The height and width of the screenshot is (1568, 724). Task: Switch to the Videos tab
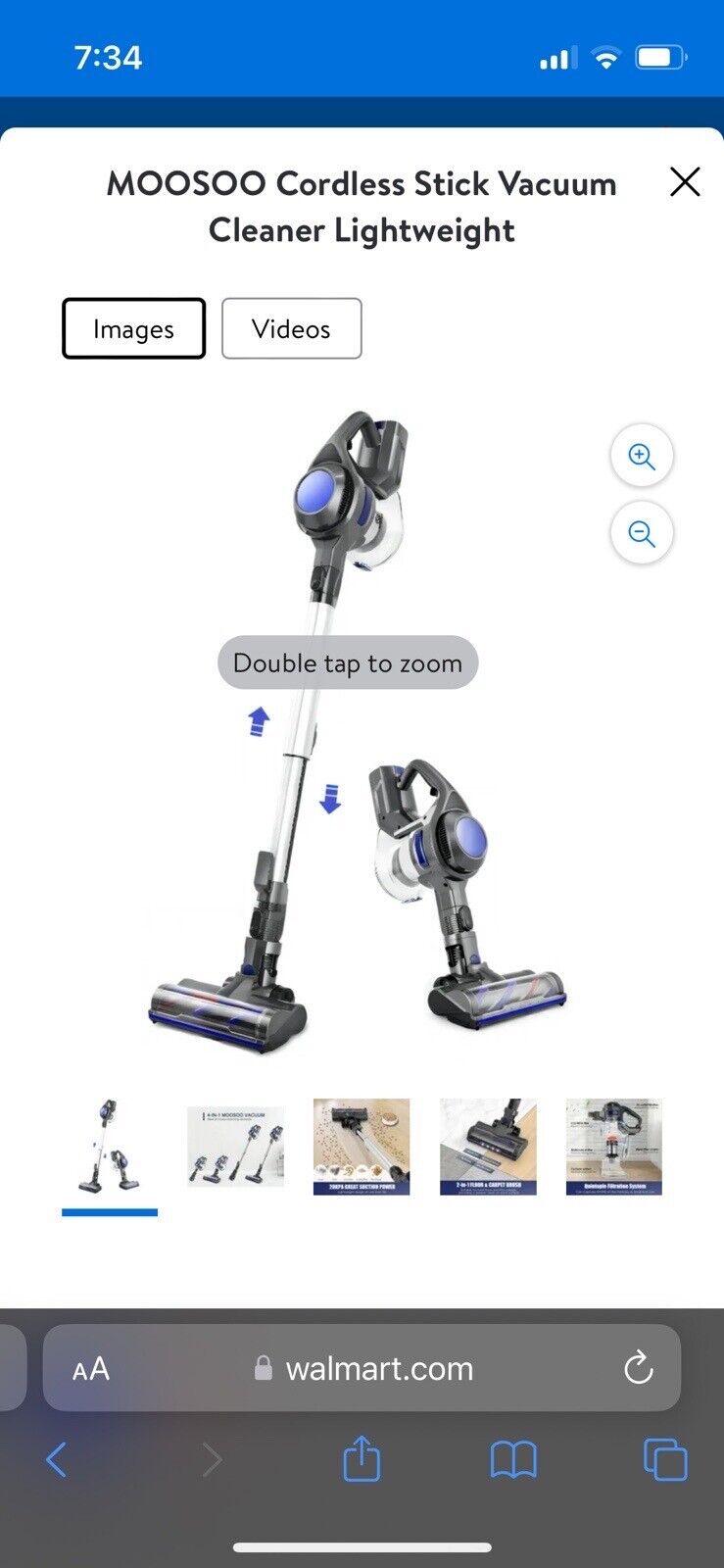point(291,328)
